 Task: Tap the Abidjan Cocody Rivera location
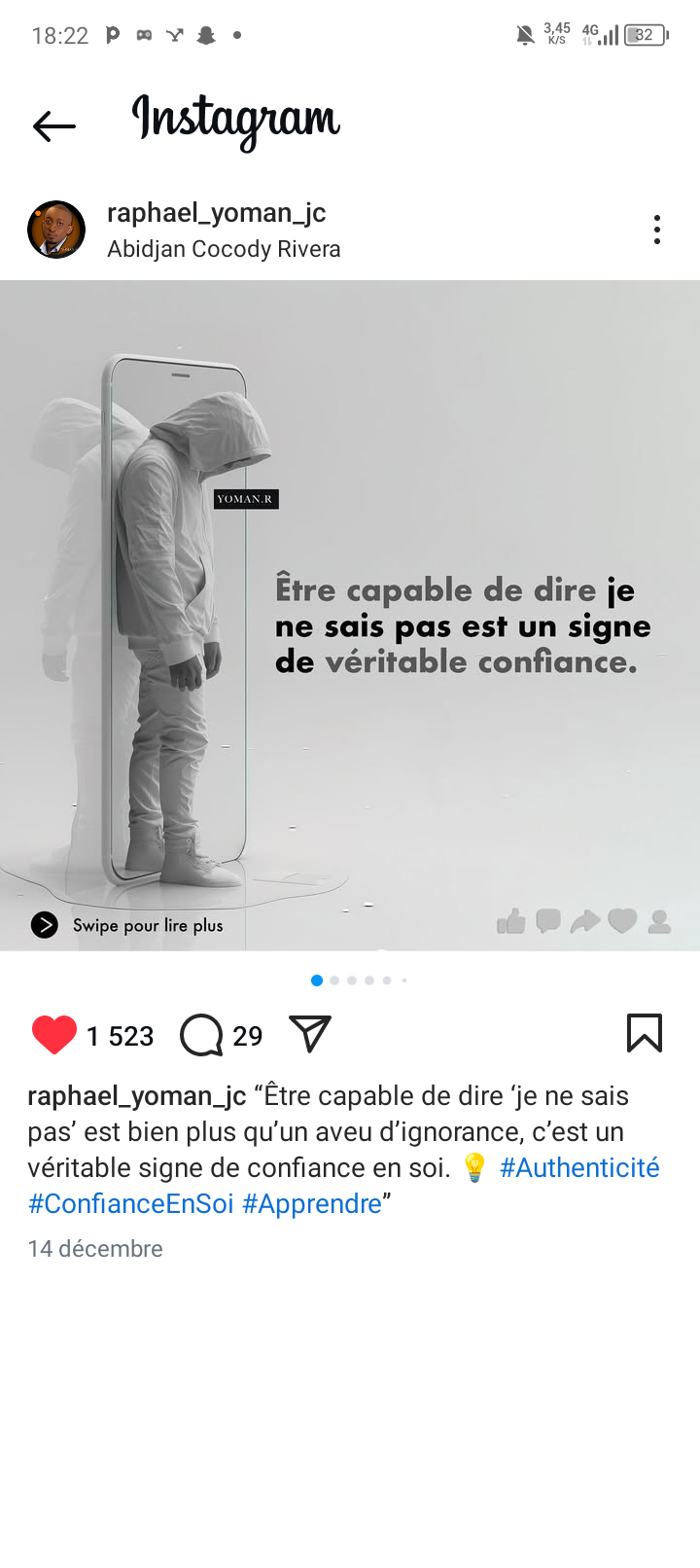point(224,249)
